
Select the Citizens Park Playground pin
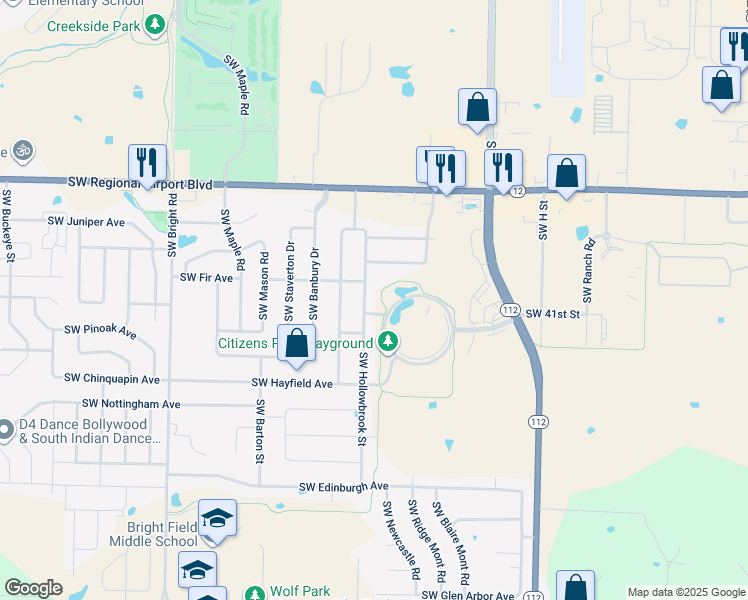[x=389, y=343]
